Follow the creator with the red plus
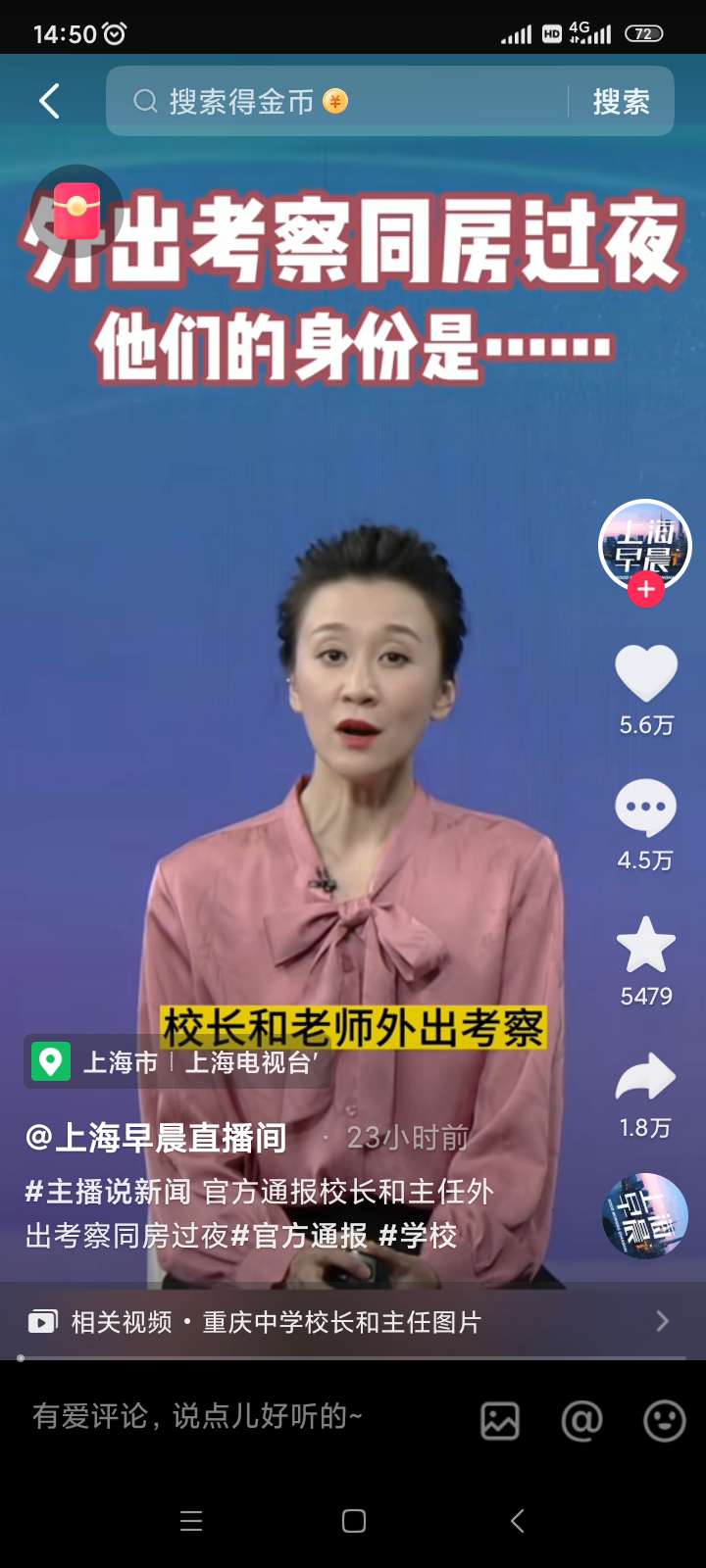Screen dimensions: 706x1568 (645, 590)
